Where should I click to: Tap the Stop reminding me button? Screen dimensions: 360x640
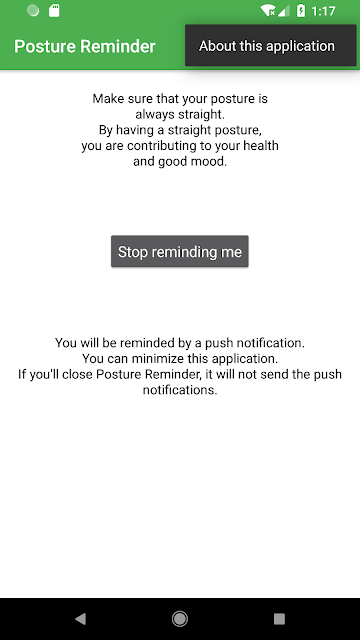coord(180,251)
